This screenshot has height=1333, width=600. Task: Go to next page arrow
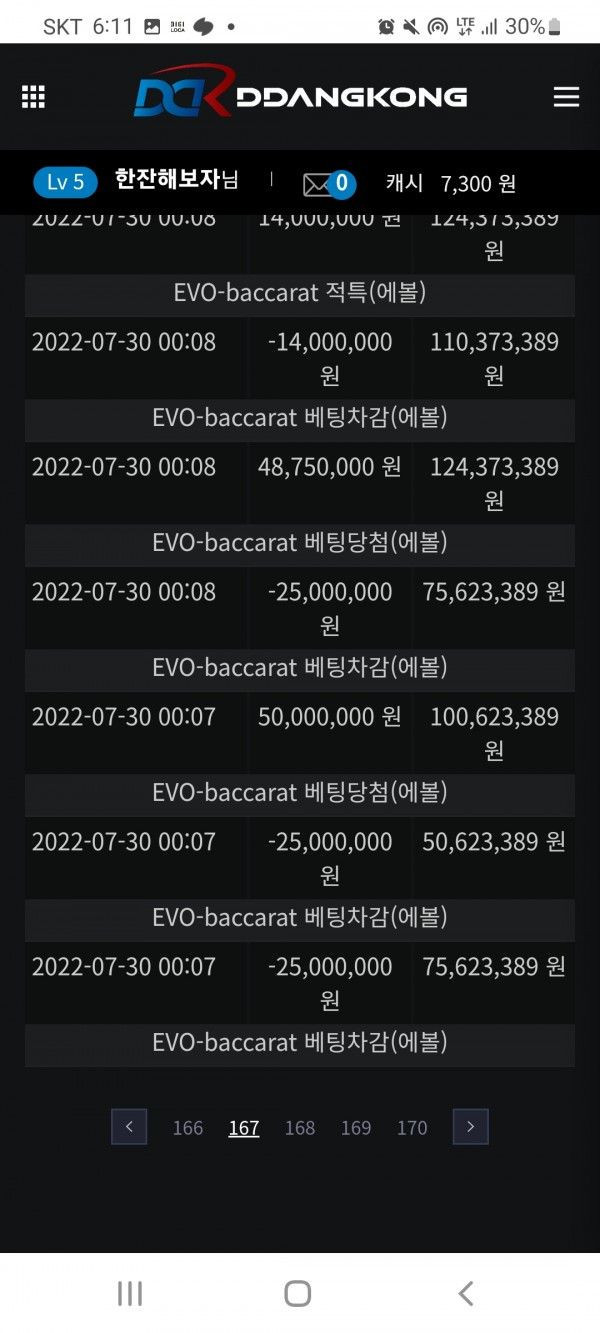[470, 1127]
